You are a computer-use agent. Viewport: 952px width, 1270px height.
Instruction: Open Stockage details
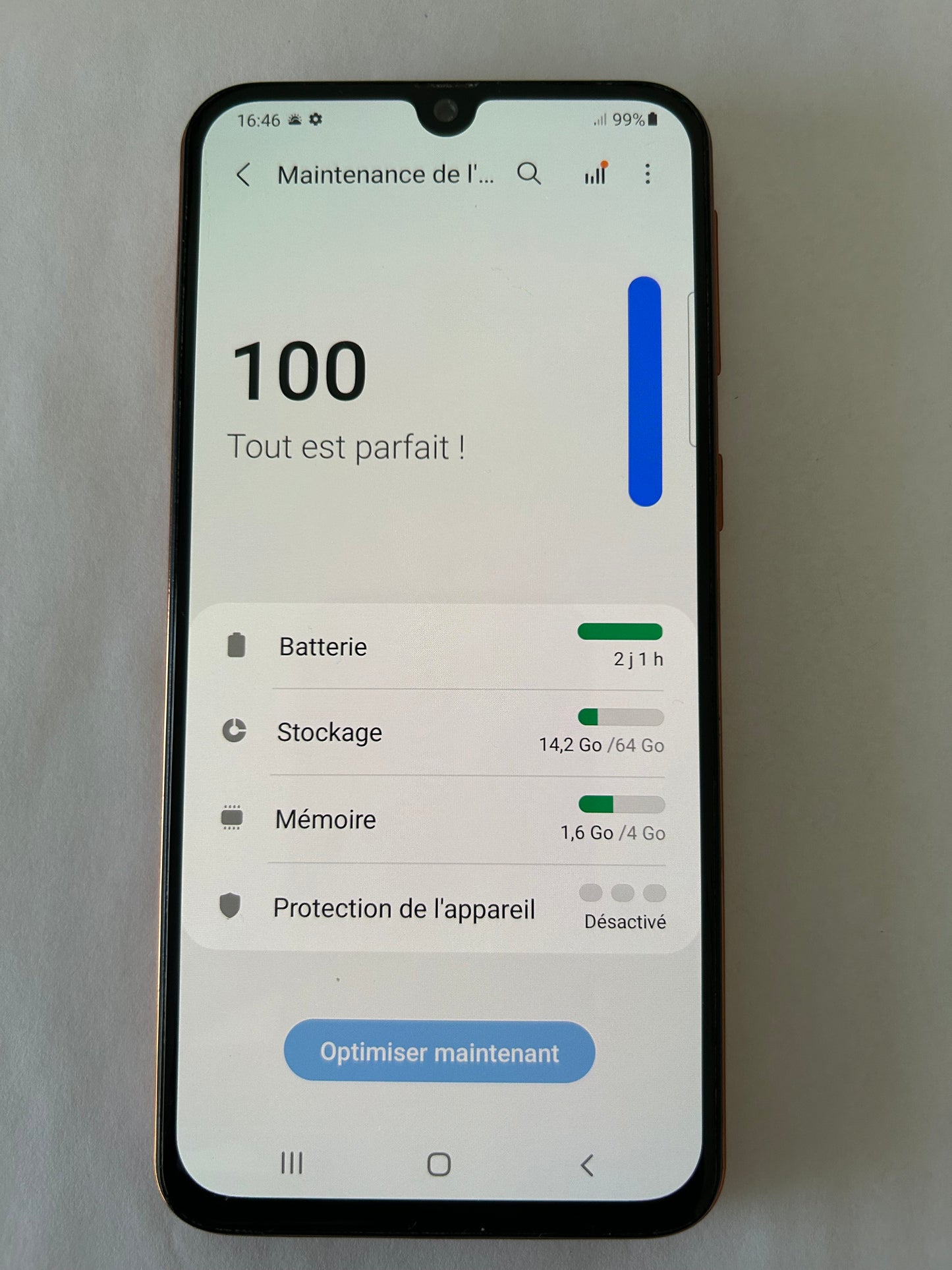pos(441,732)
